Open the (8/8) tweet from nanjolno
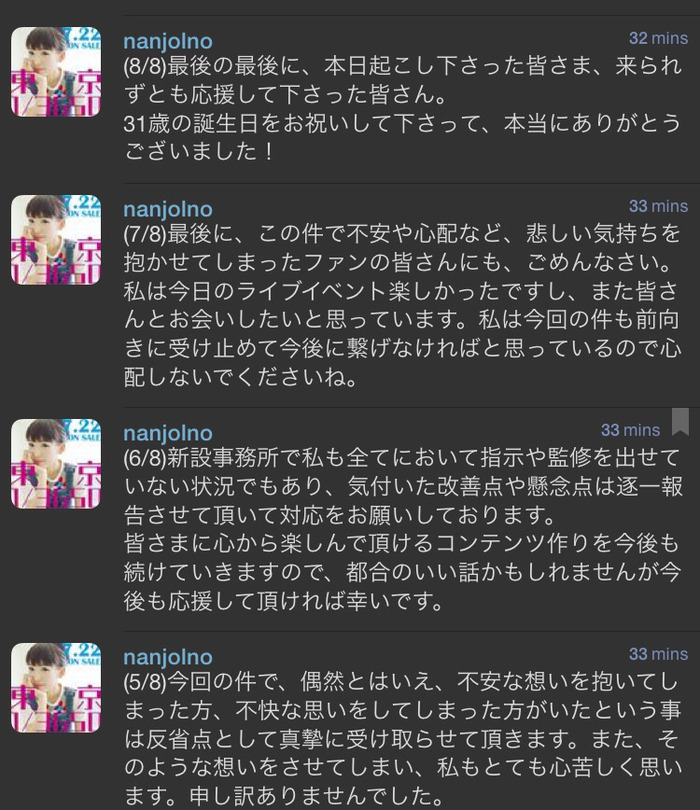Viewport: 700px width, 810px height. click(400, 110)
